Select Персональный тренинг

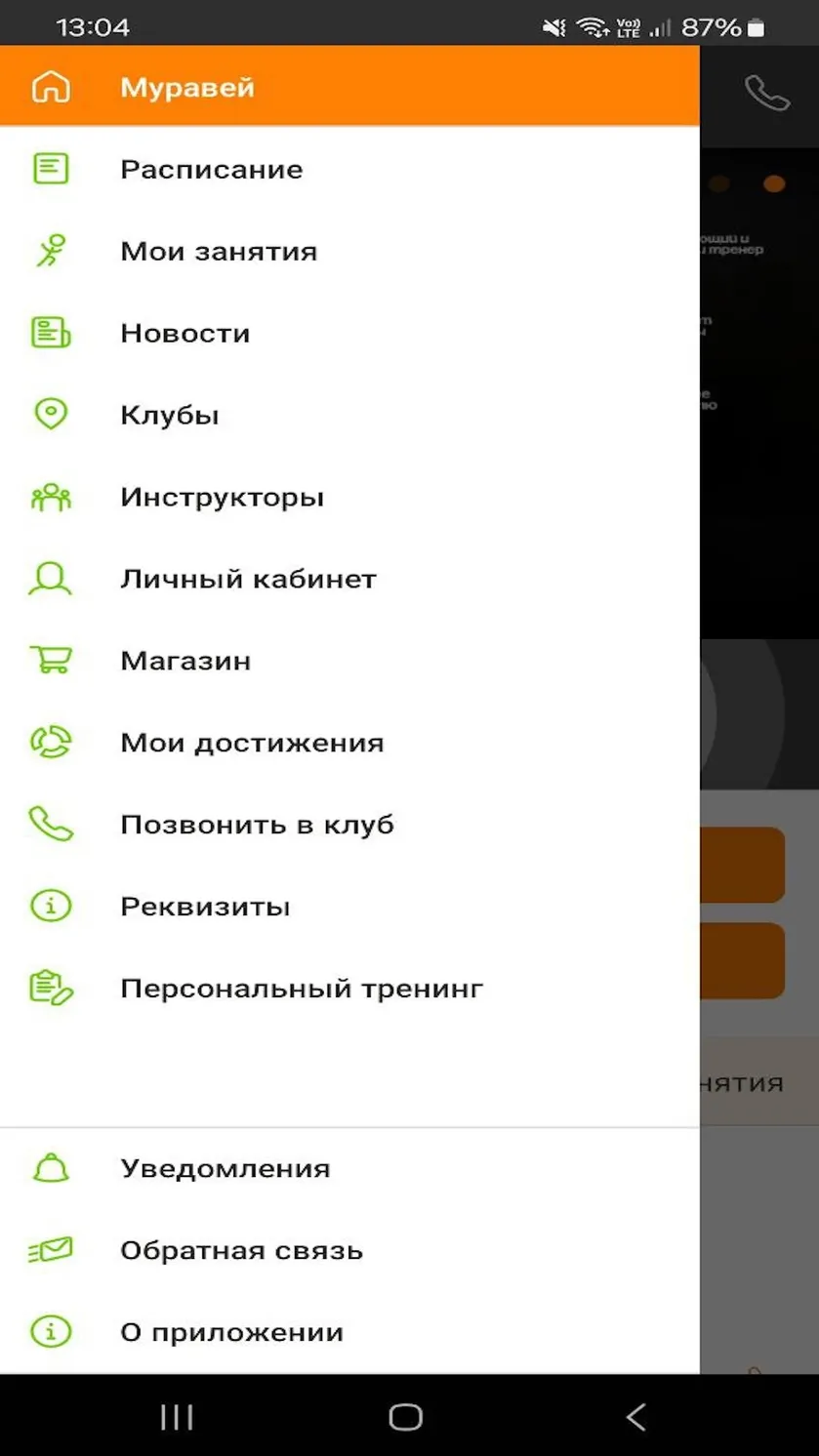tap(349, 989)
